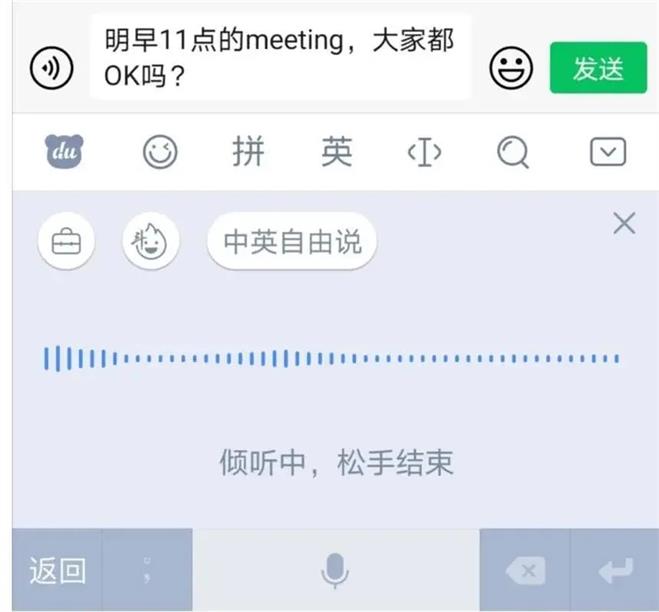Switch to 英 English input
Screen dimensions: 659x612
tap(337, 152)
